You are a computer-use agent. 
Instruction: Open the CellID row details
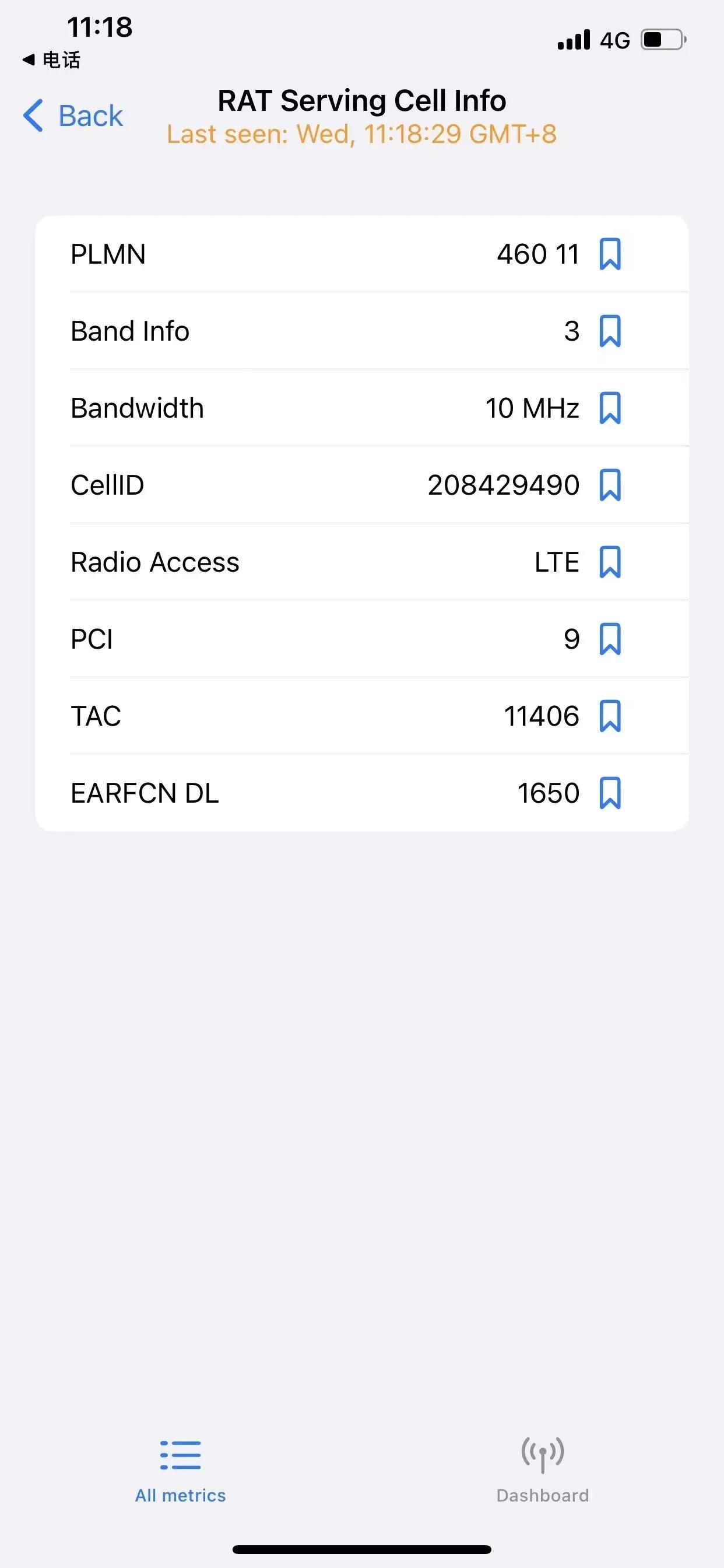(x=304, y=485)
